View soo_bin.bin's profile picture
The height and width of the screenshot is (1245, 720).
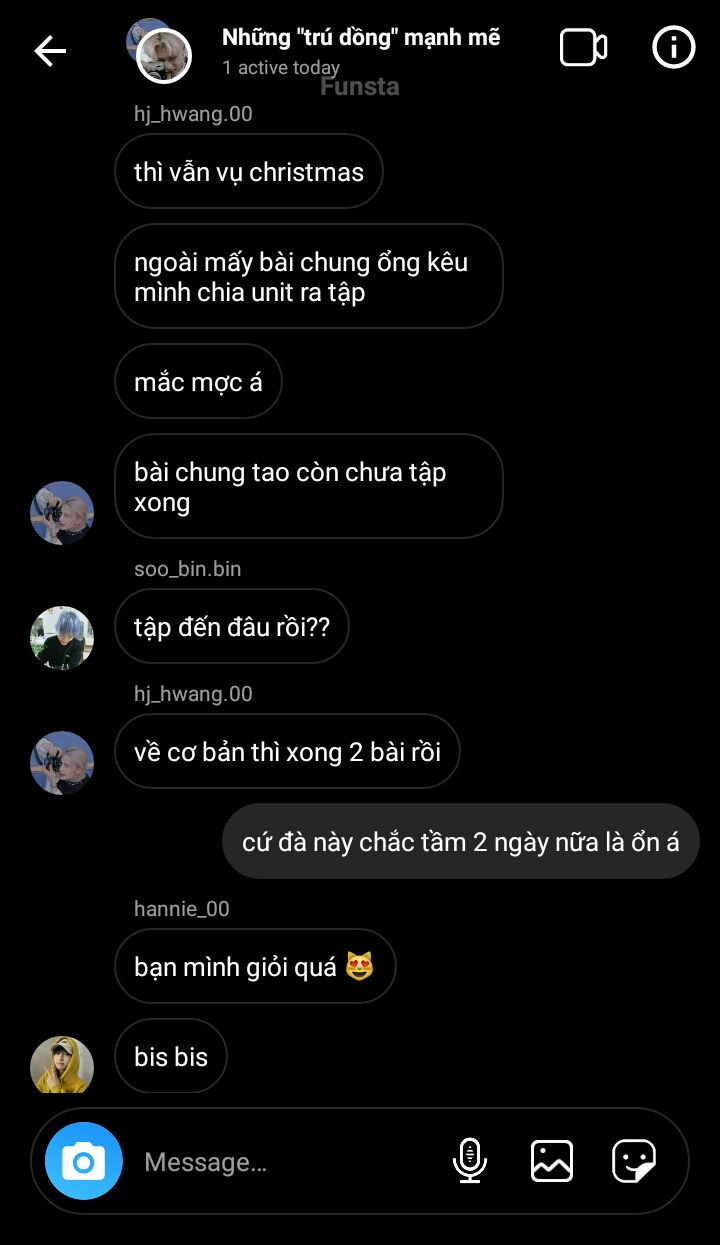[62, 637]
